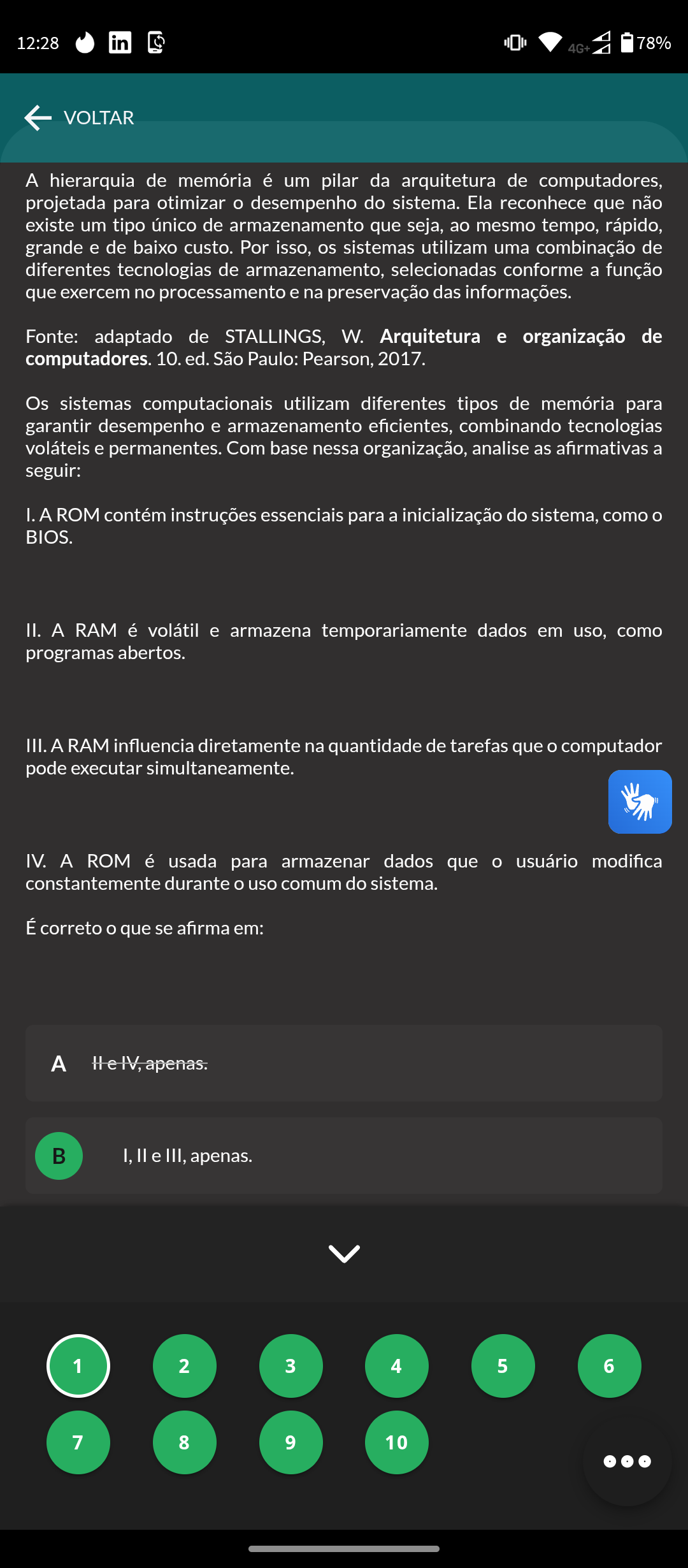The width and height of the screenshot is (688, 1568).
Task: Open the sign language accessibility button
Action: (640, 802)
